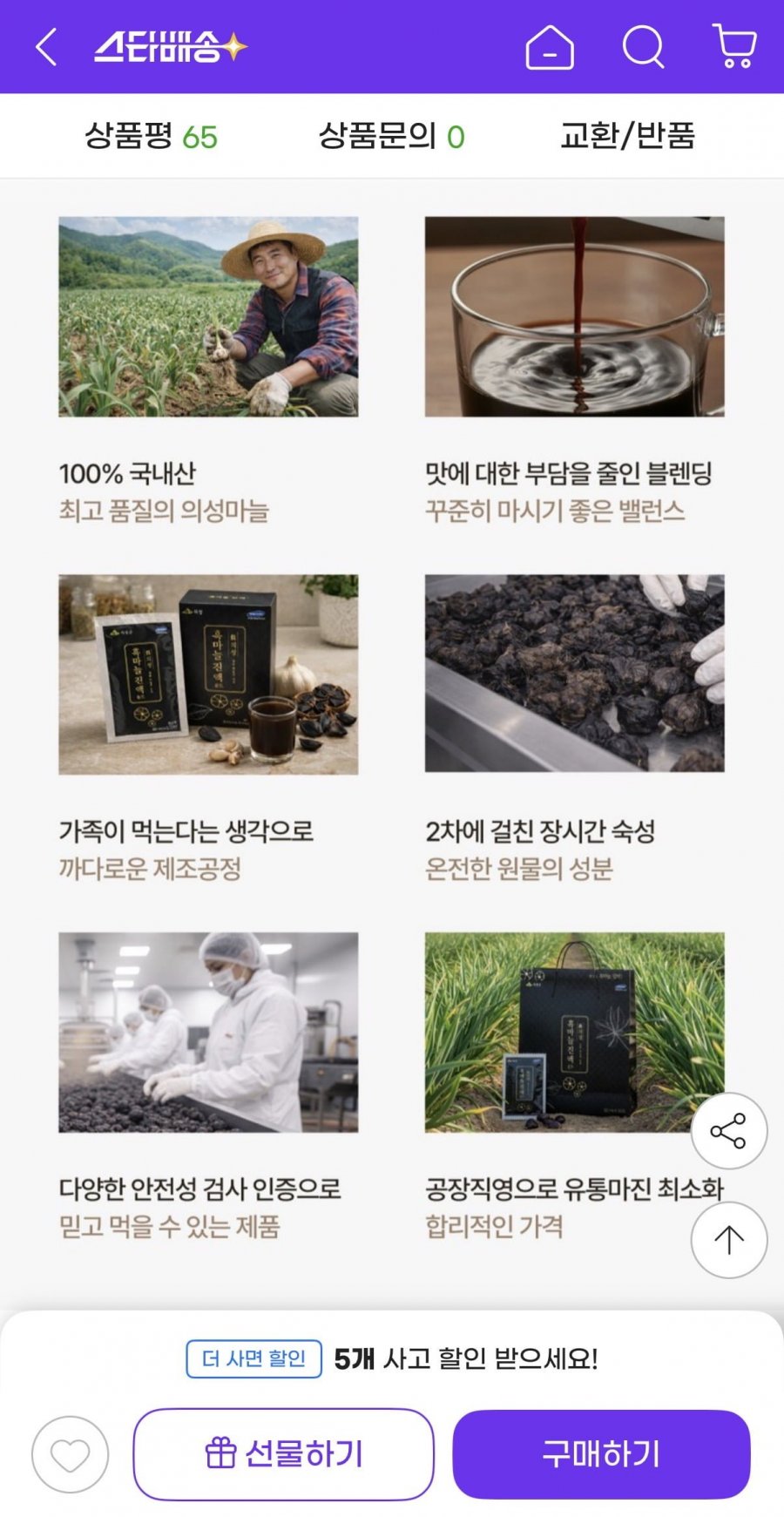Open the home icon in header
The width and height of the screenshot is (784, 1517).
pyautogui.click(x=550, y=47)
